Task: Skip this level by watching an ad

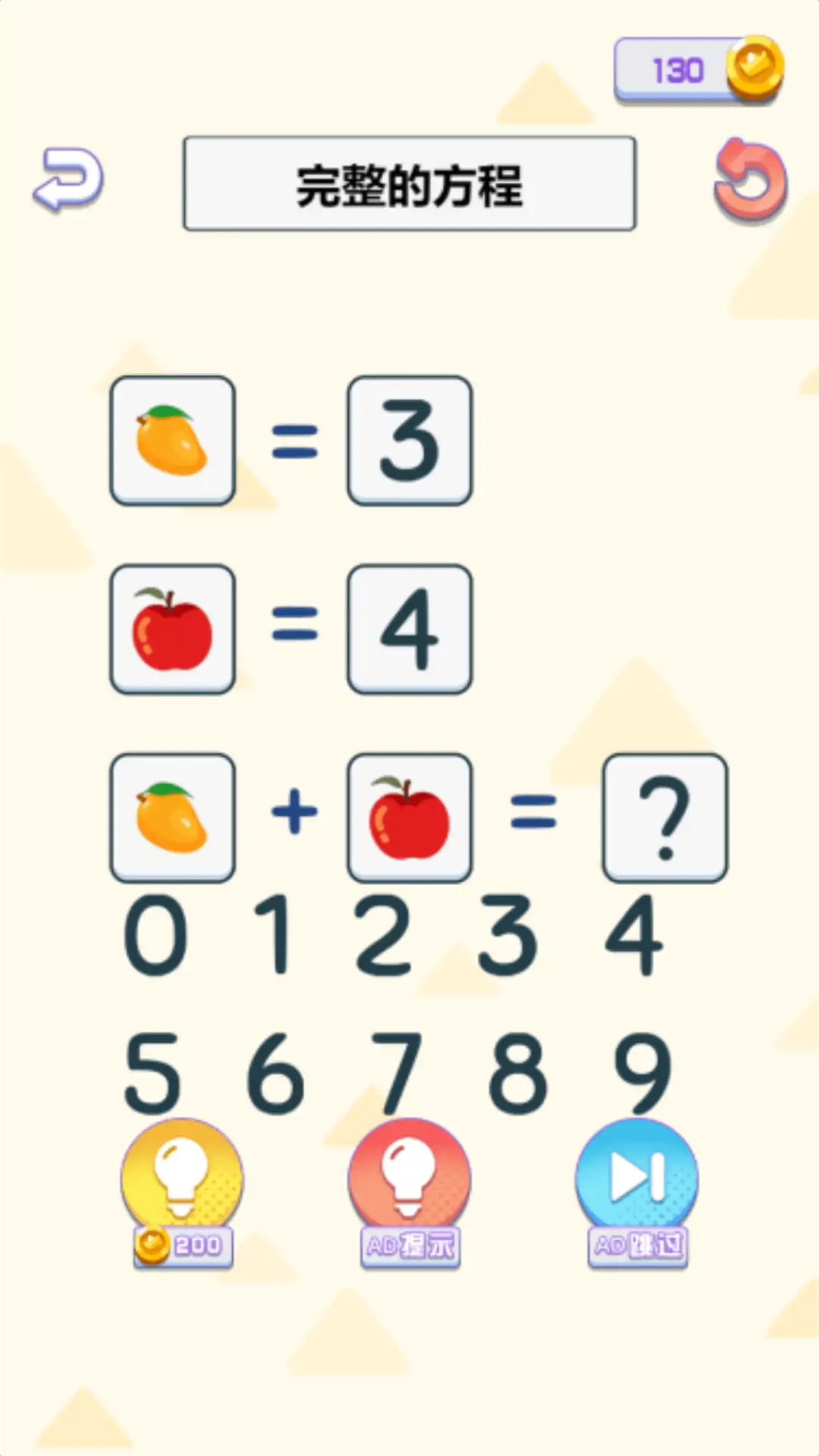Action: coord(637,1191)
